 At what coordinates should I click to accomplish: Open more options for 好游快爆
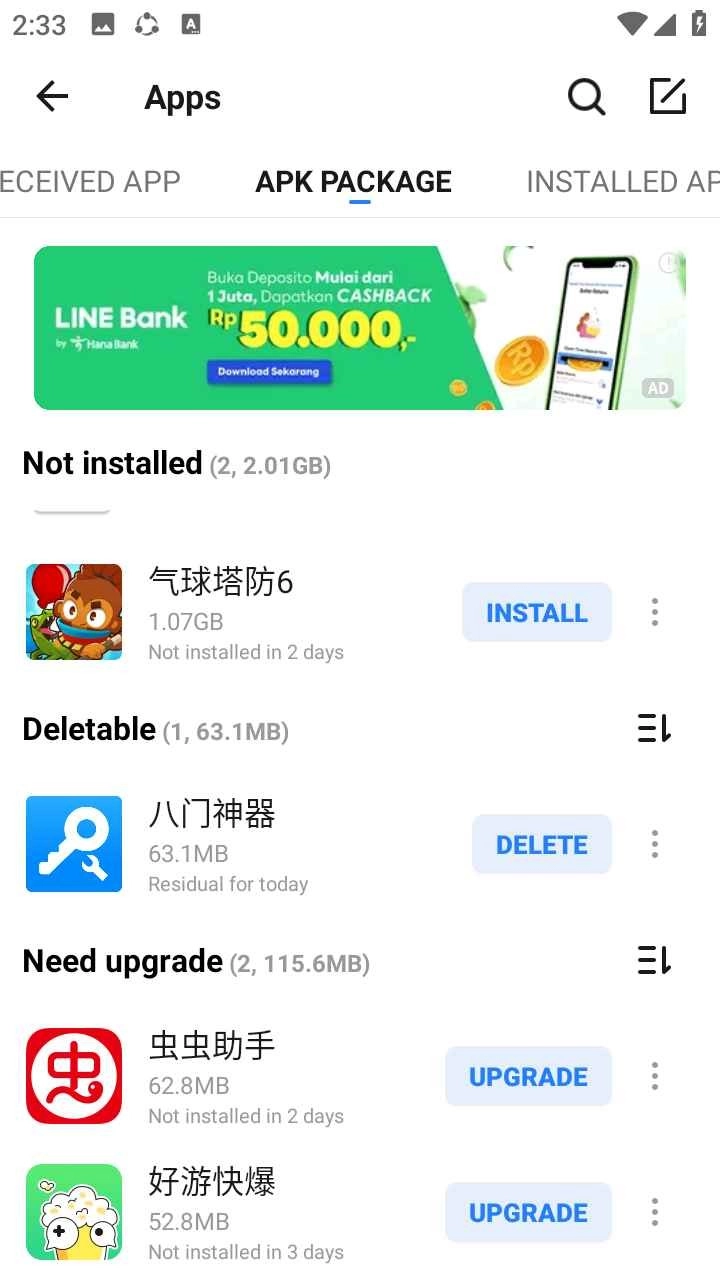pyautogui.click(x=655, y=1212)
